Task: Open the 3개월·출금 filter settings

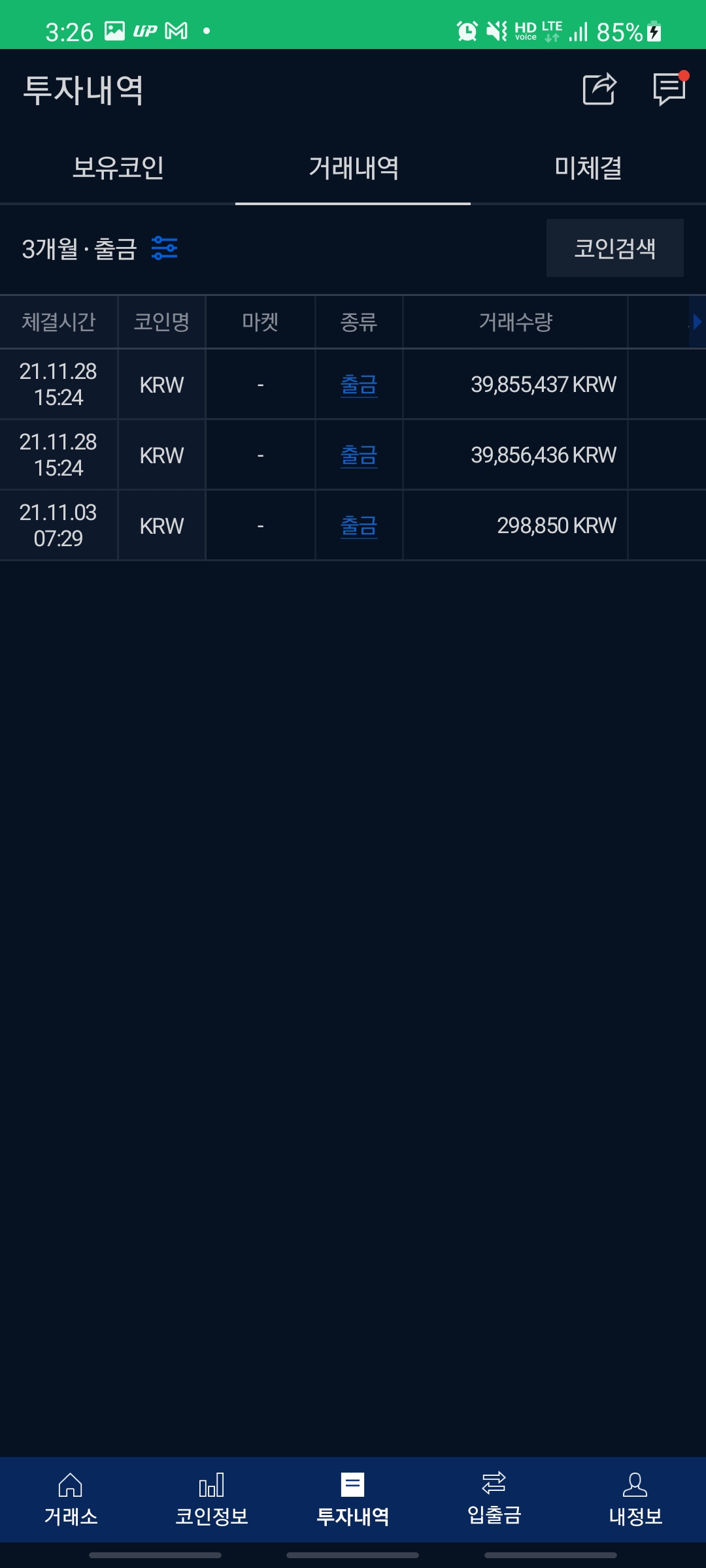Action: tap(164, 248)
